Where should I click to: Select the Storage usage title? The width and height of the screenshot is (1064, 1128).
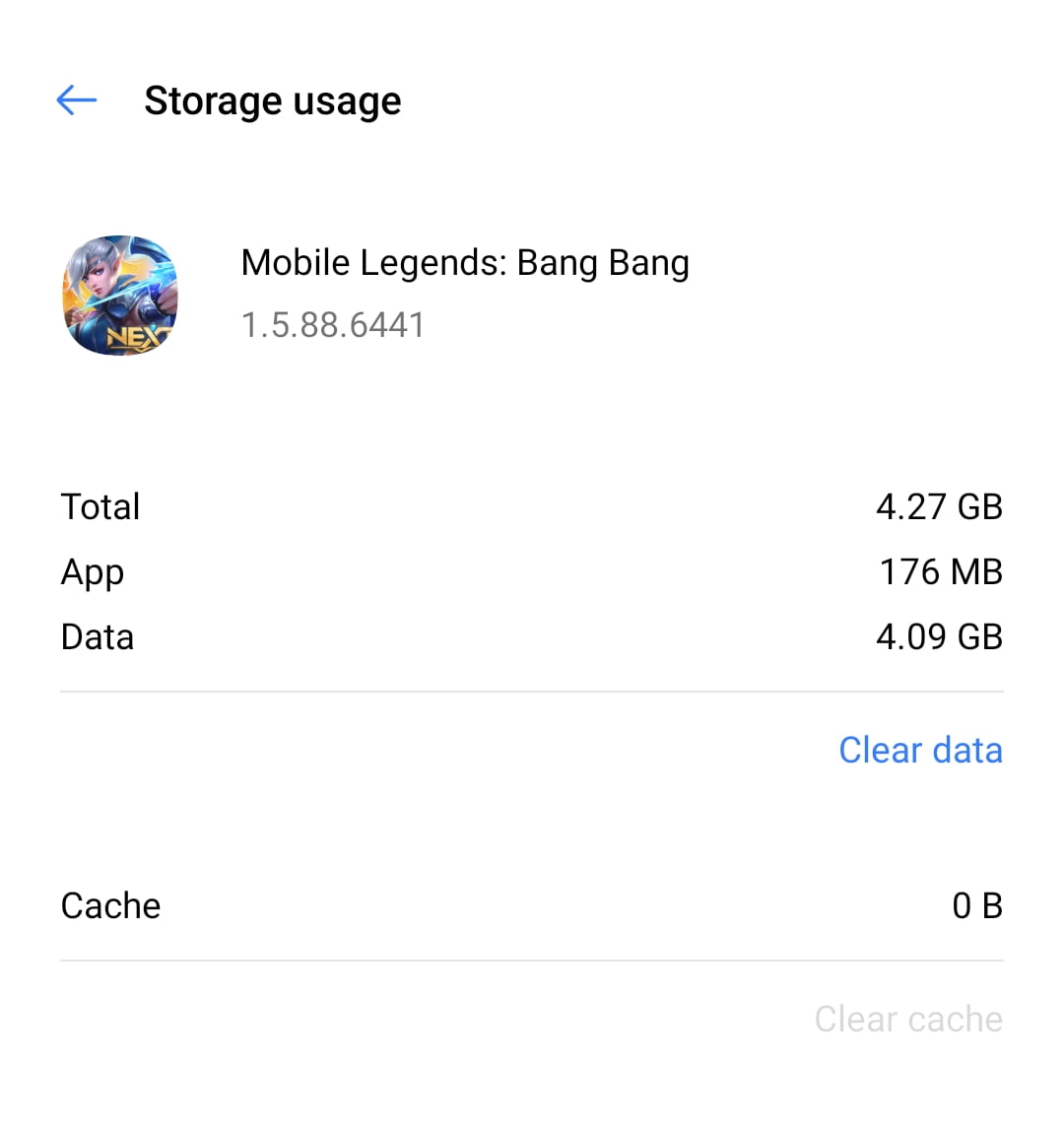point(273,100)
